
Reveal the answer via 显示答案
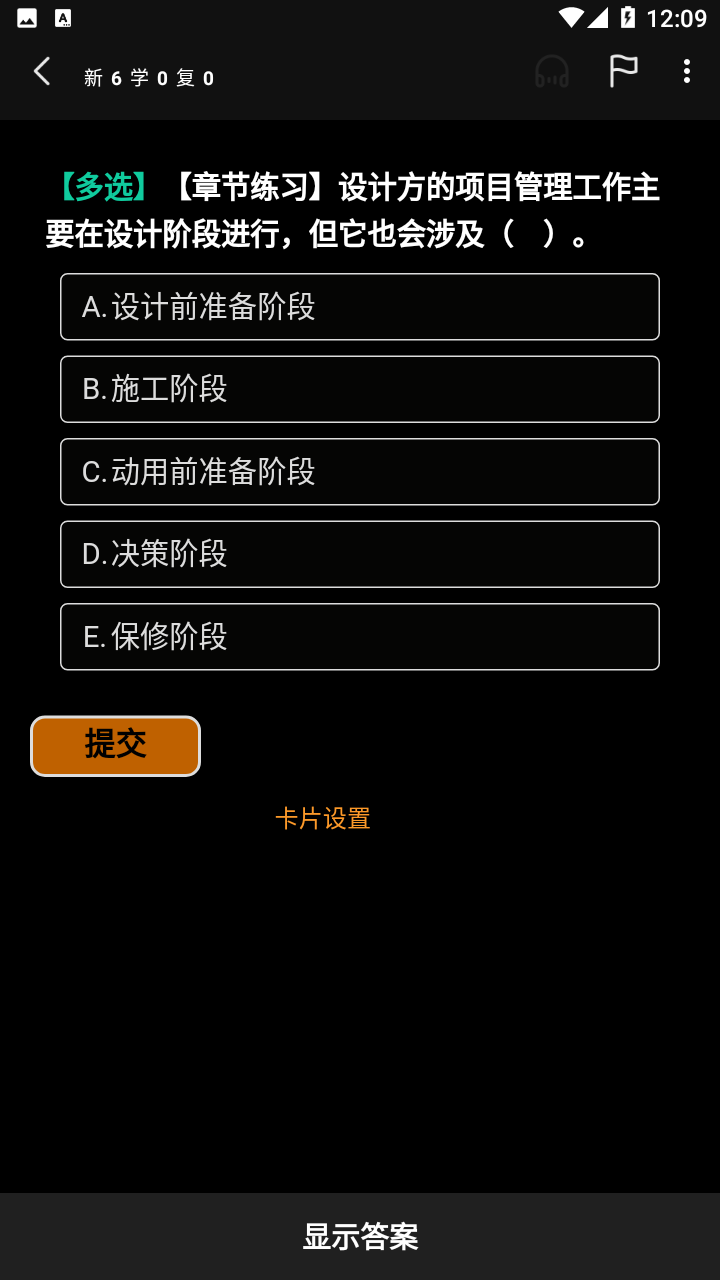pos(360,1236)
